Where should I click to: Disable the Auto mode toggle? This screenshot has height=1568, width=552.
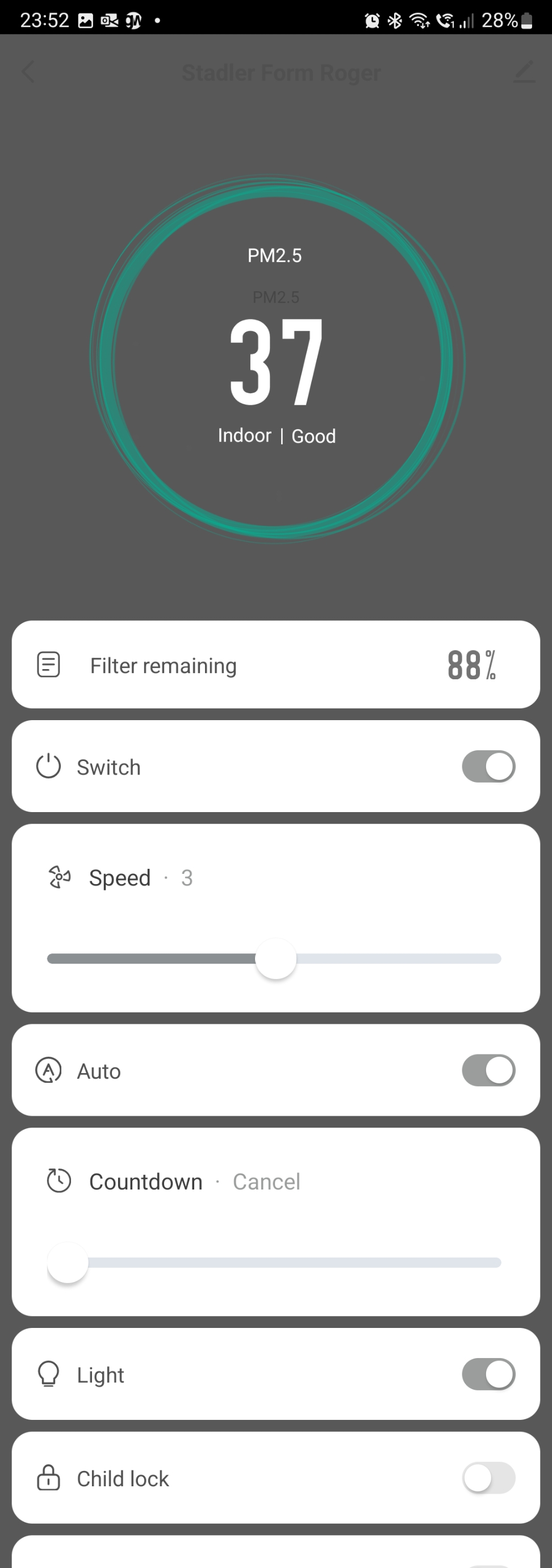click(488, 1070)
